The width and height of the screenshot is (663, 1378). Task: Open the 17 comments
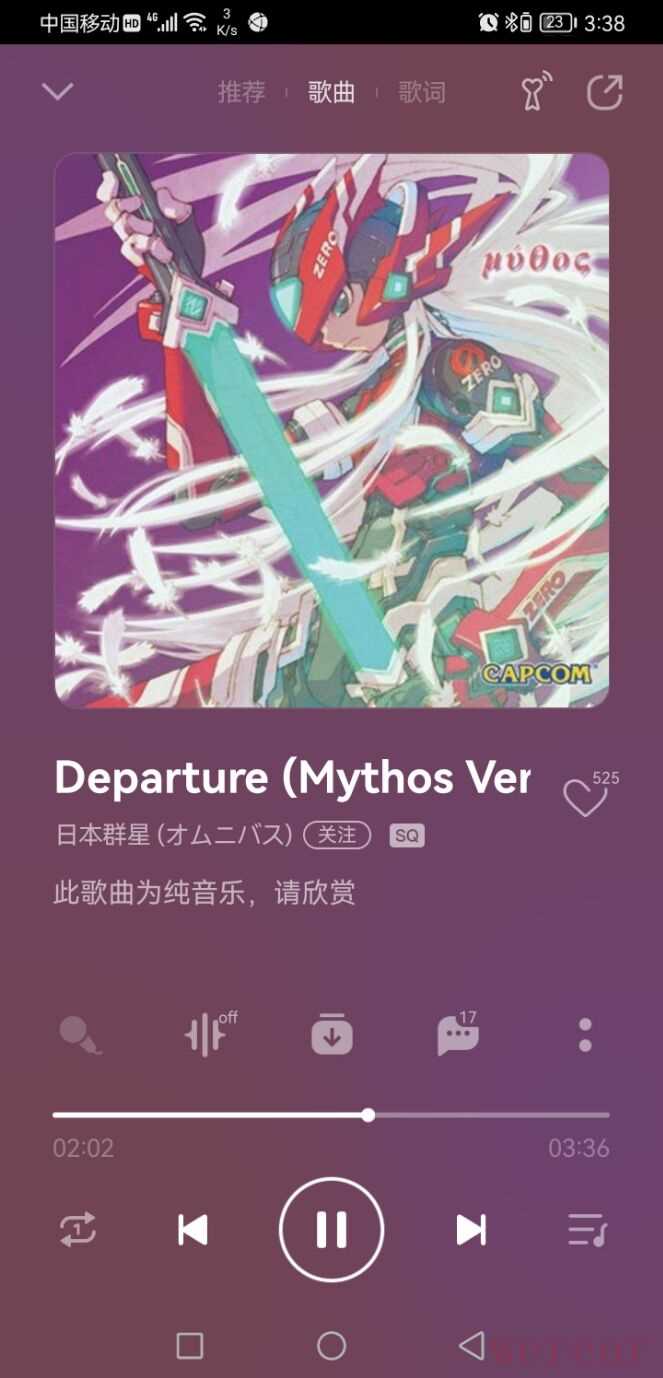458,1035
